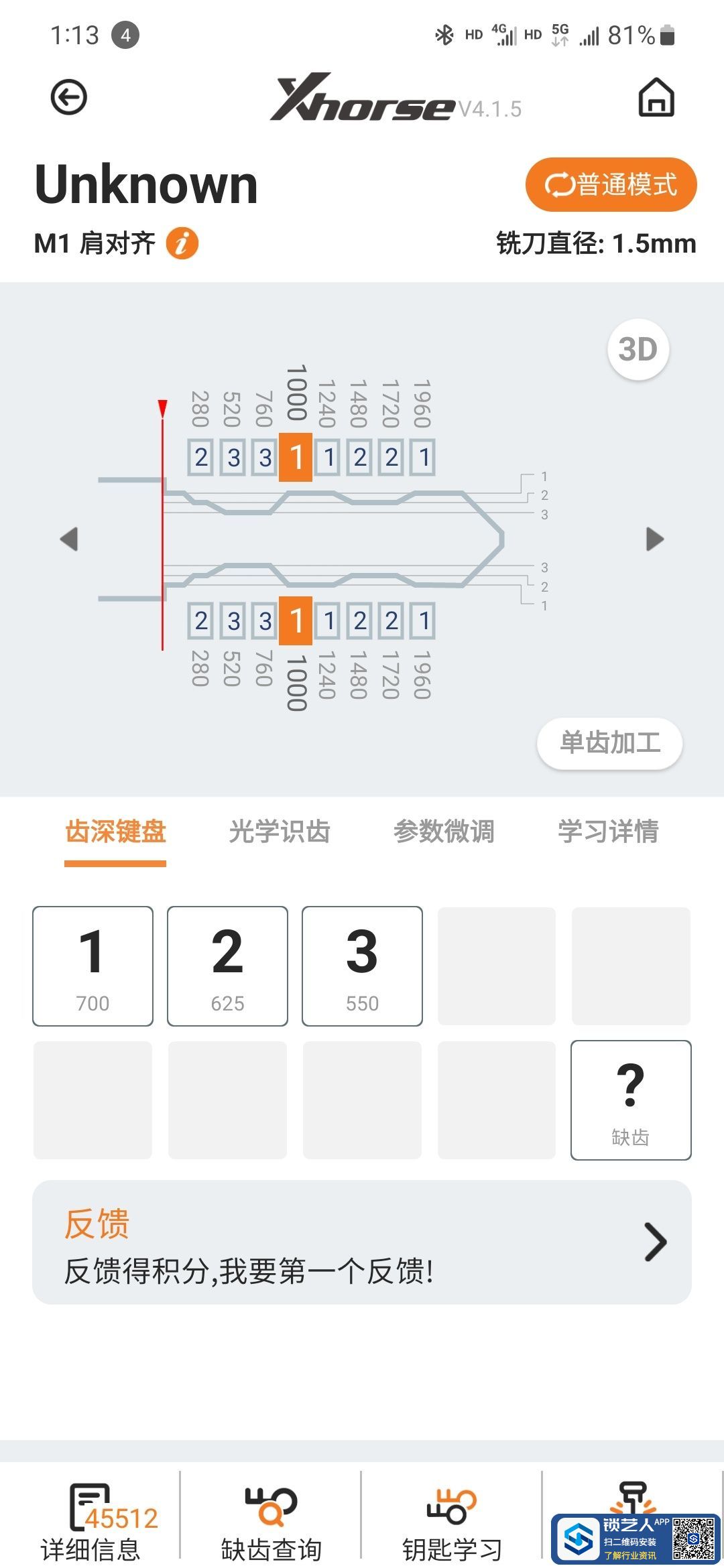Mark tooth as missing with ? 缺齿

(630, 1100)
